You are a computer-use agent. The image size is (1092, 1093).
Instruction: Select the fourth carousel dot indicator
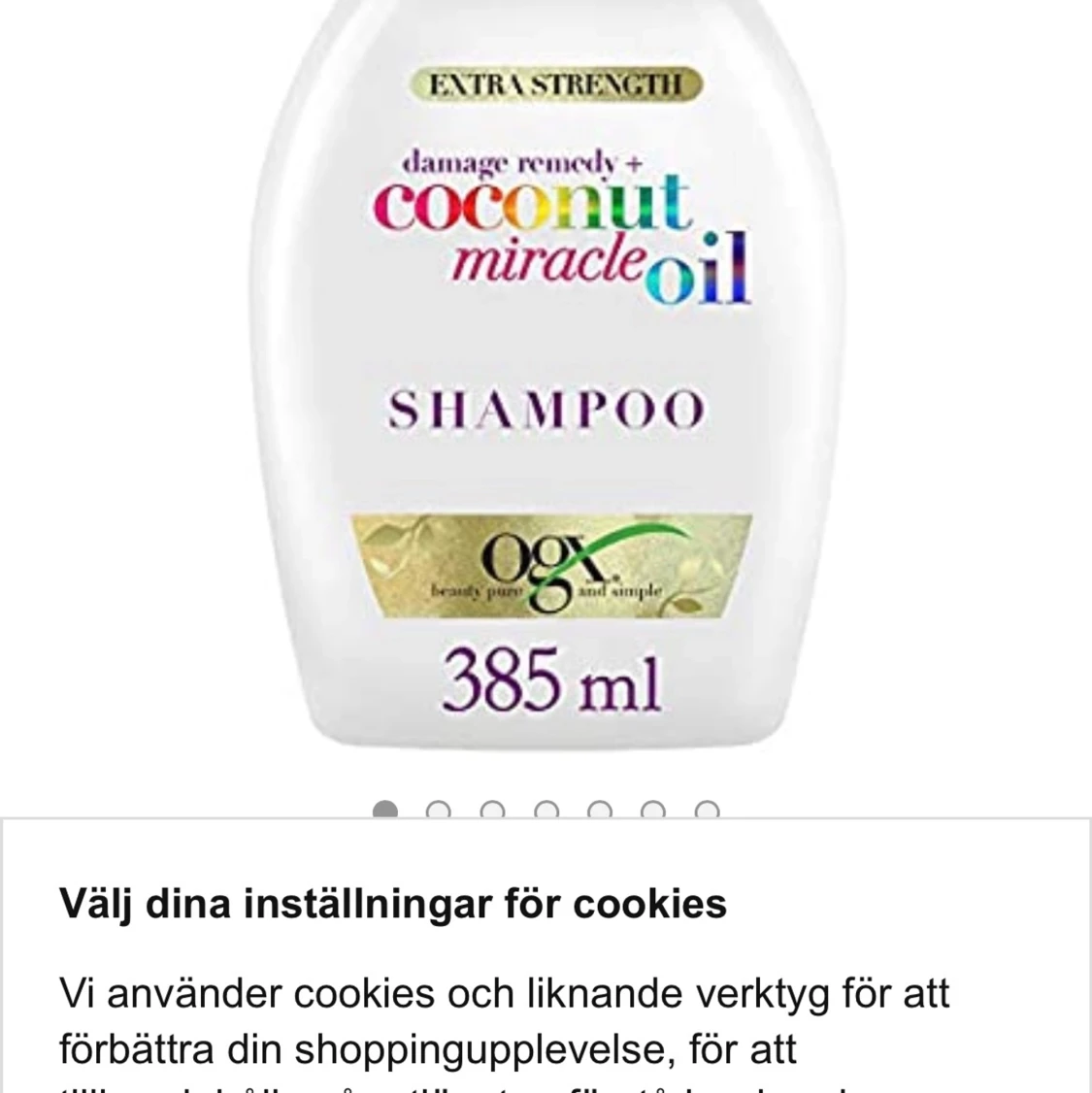click(546, 809)
